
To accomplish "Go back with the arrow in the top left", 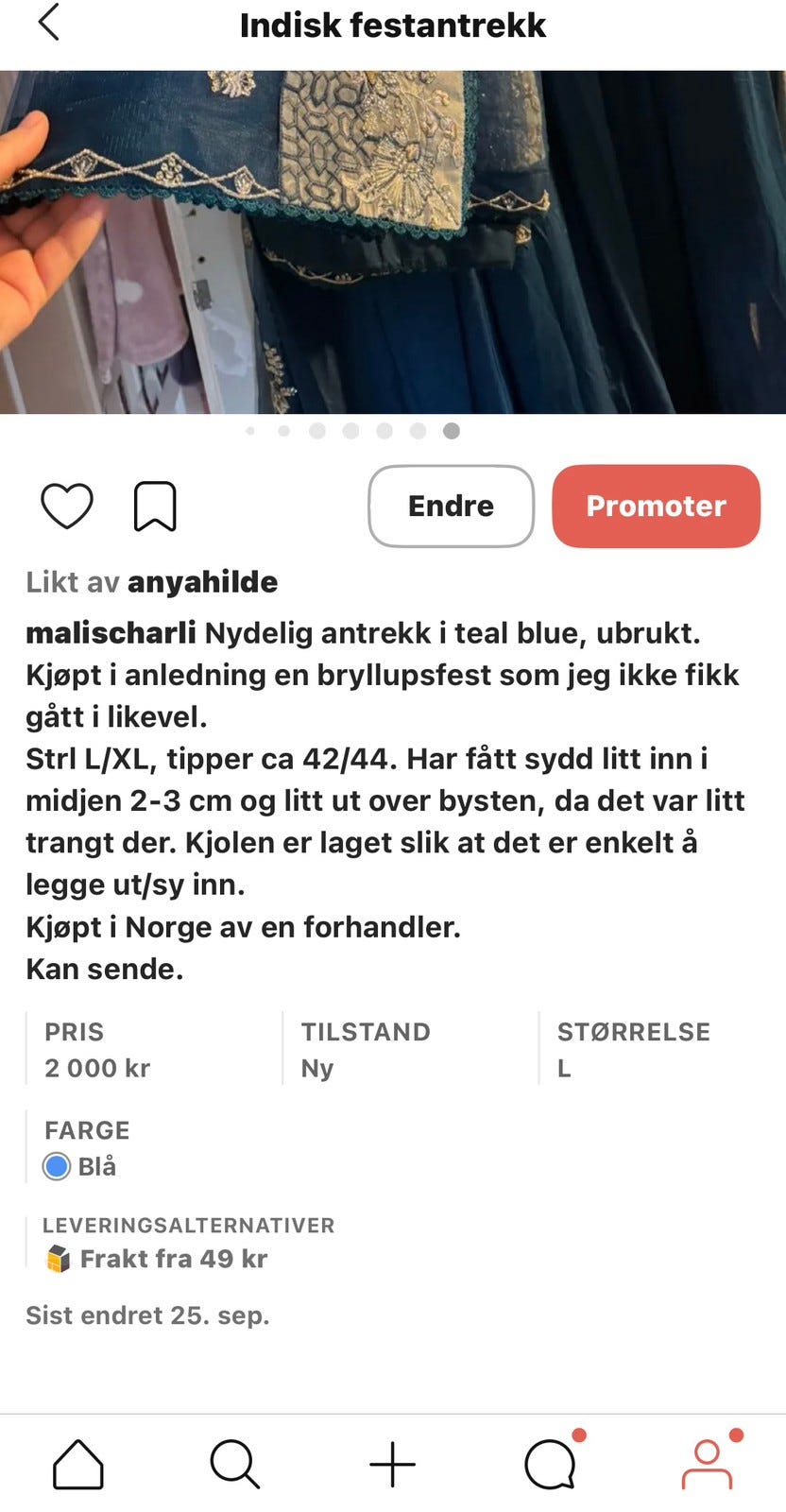I will point(49,26).
